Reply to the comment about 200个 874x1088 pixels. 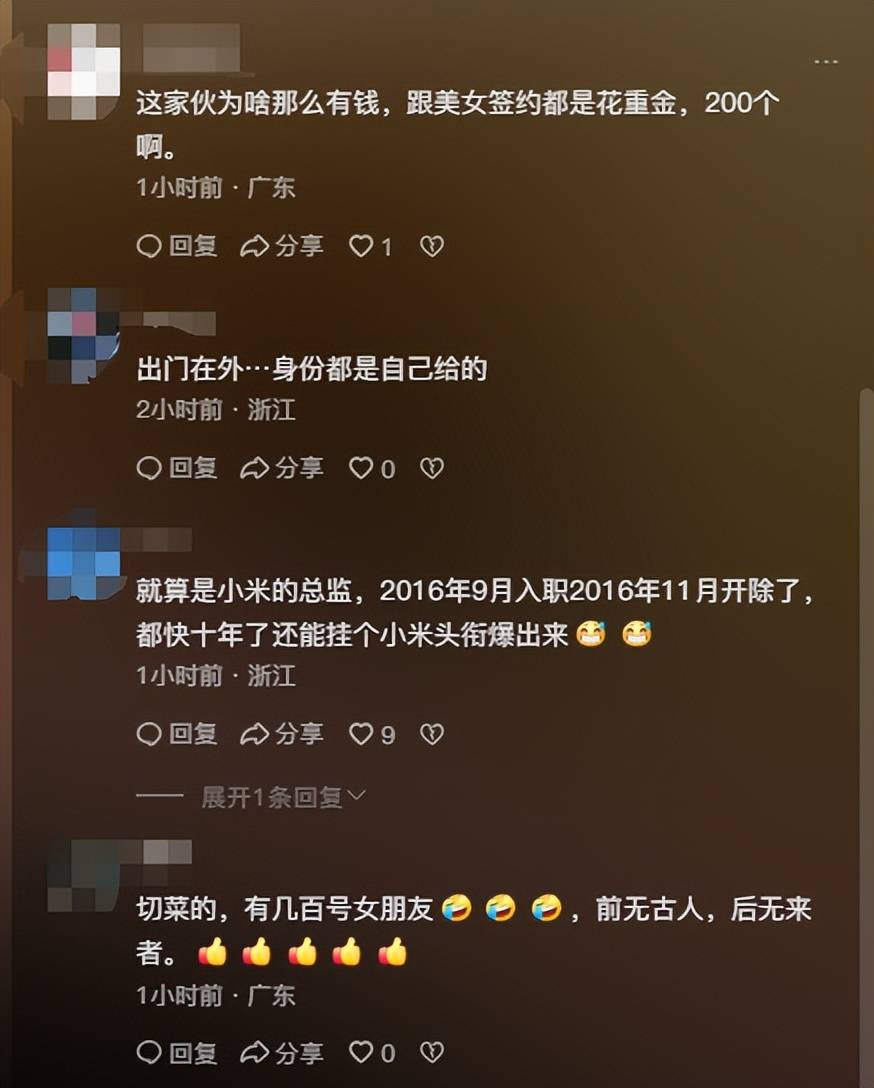[x=177, y=246]
